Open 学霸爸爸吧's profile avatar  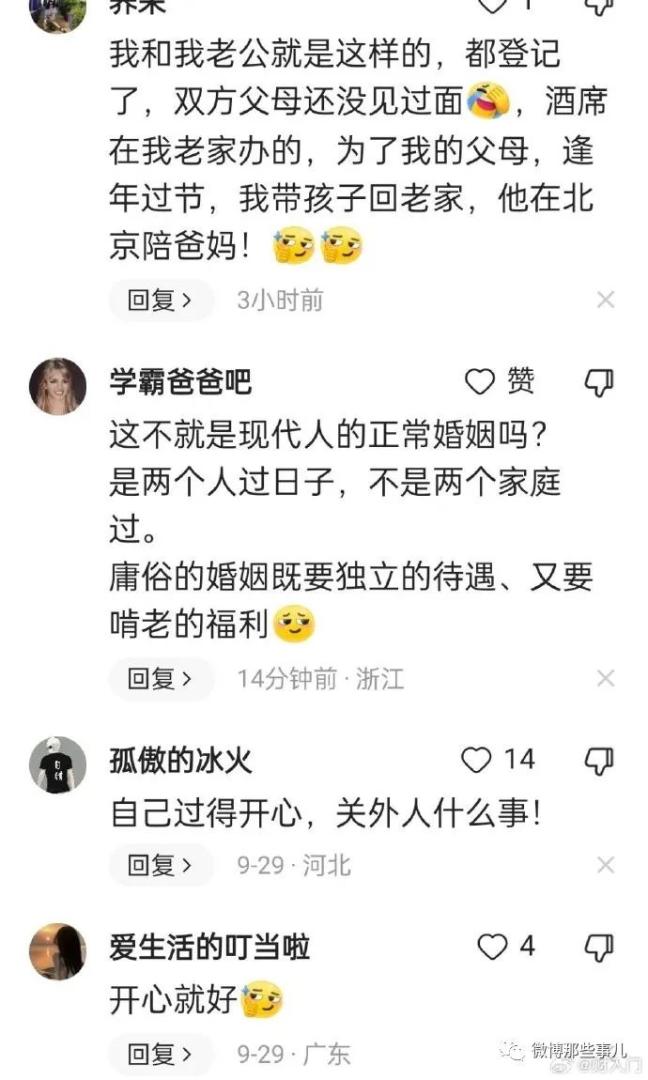pos(57,386)
